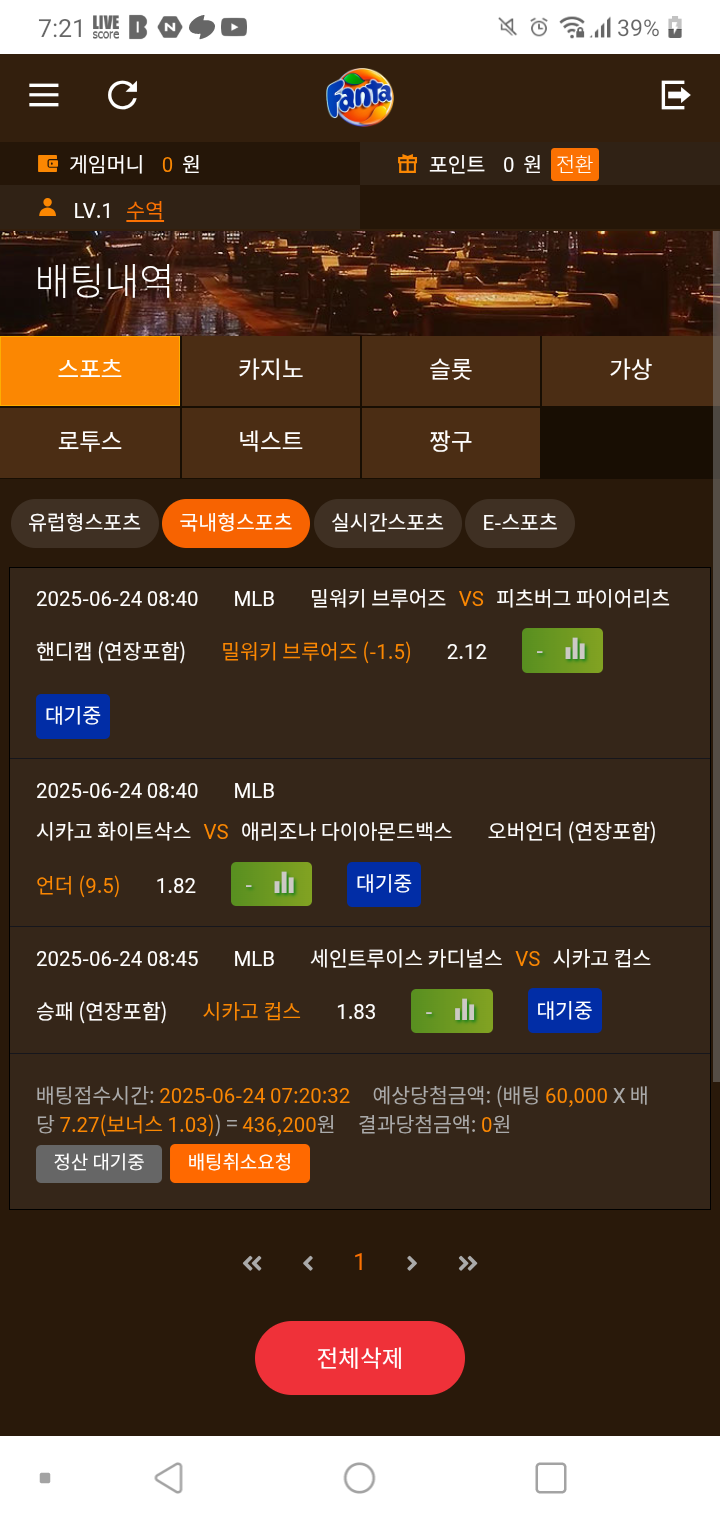Open the 넥스트 tab

271,442
